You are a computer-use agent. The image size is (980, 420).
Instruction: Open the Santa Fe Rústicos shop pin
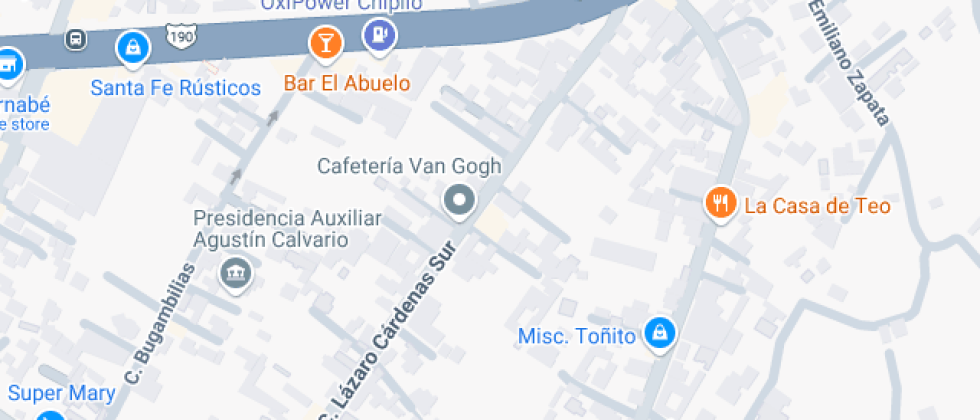click(x=132, y=46)
